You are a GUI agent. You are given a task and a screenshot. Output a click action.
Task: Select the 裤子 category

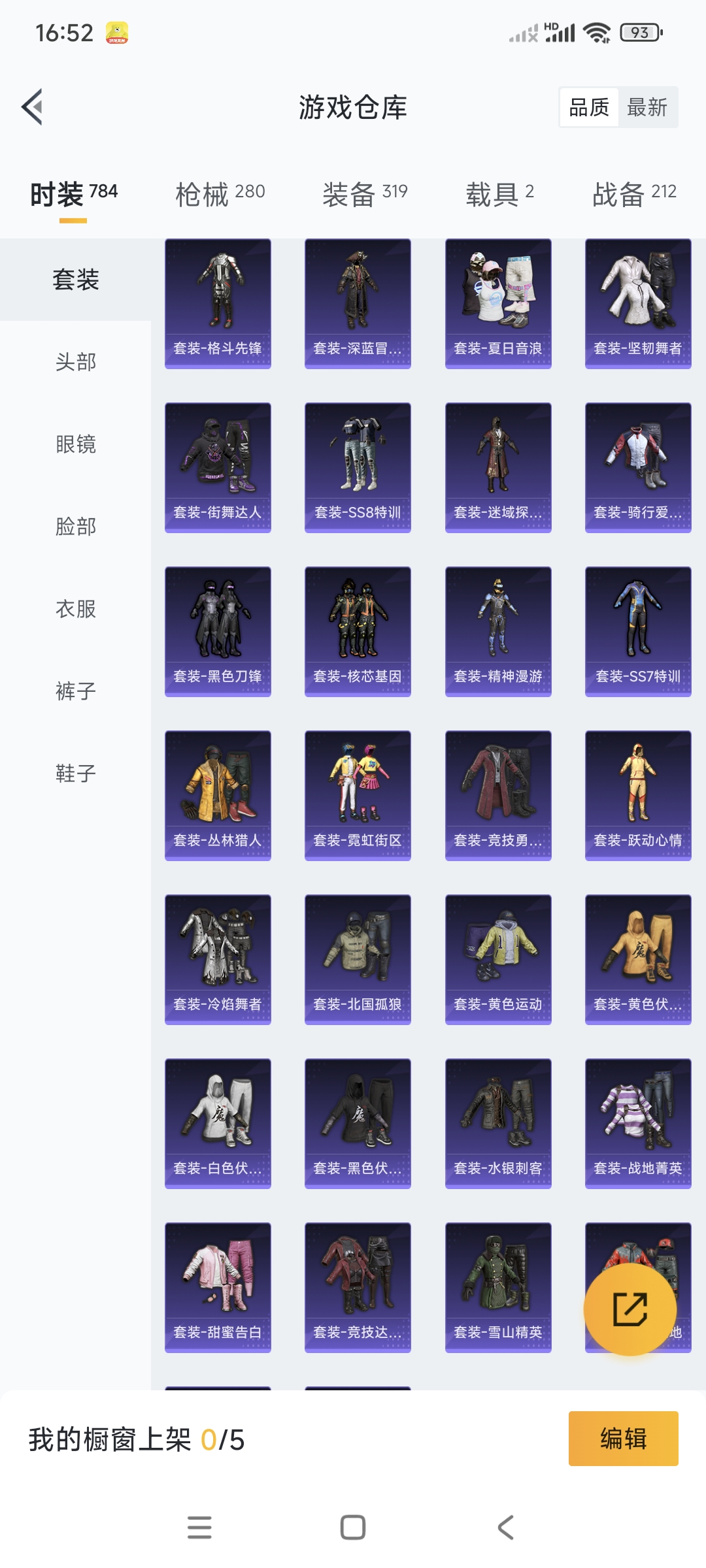click(76, 691)
